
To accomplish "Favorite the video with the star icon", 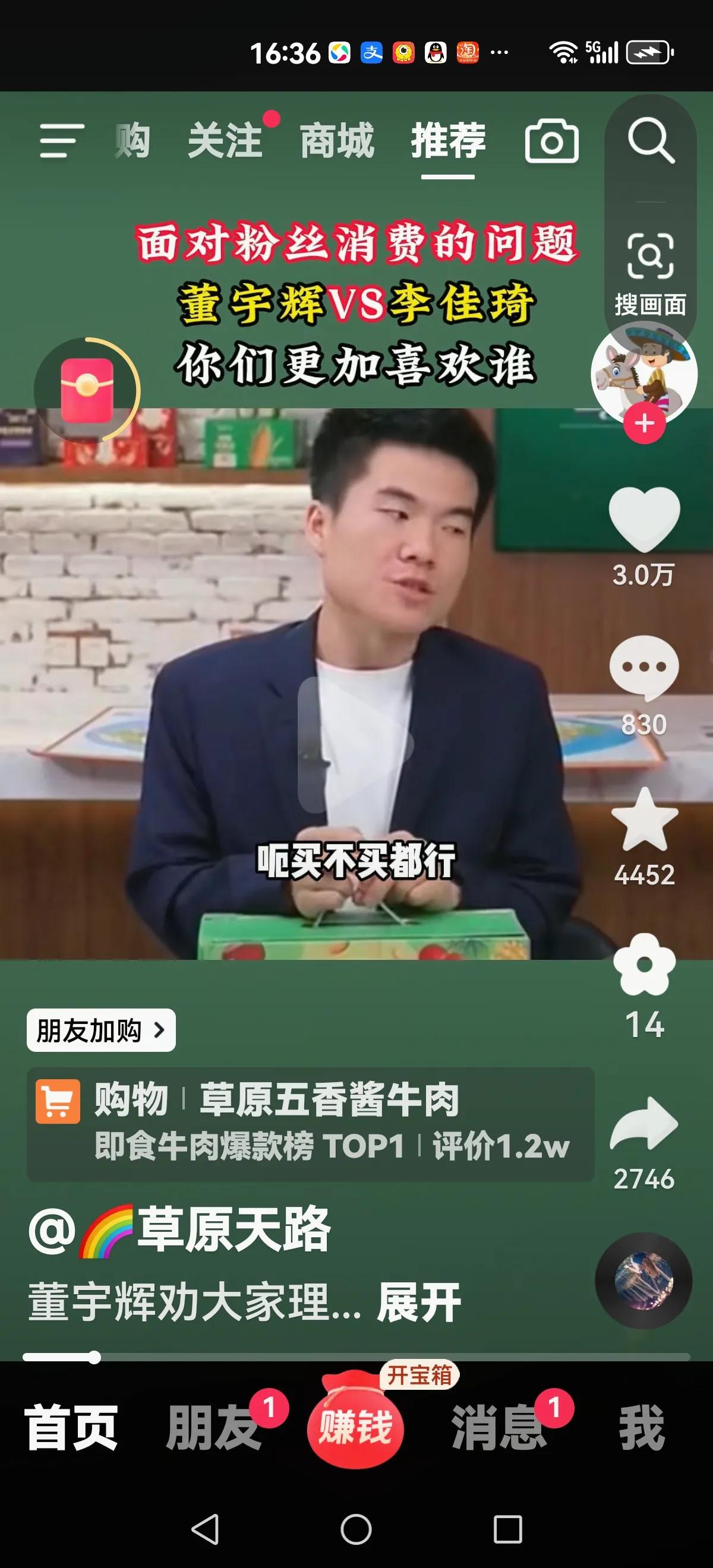I will point(644,820).
